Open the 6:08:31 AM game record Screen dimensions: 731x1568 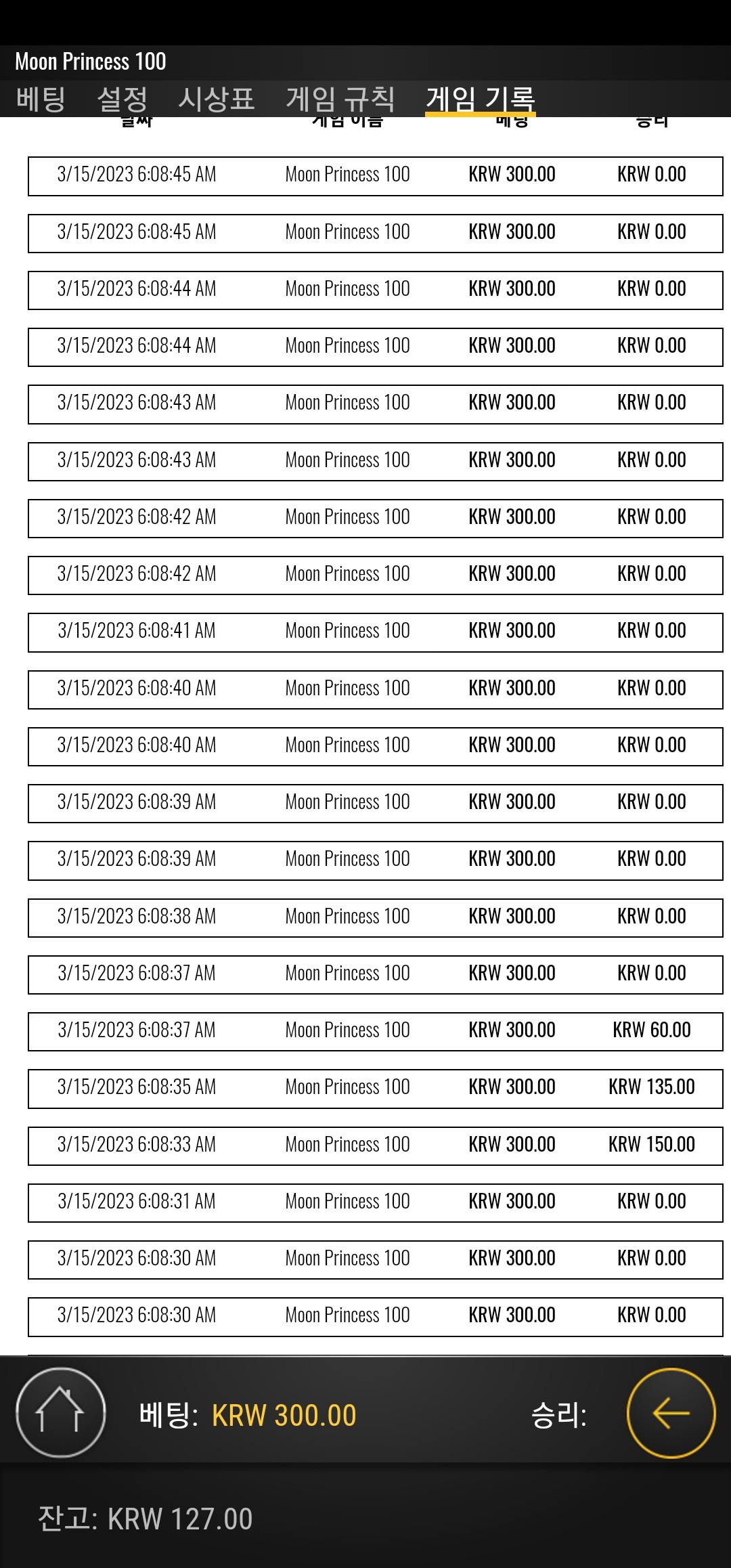pos(376,1202)
